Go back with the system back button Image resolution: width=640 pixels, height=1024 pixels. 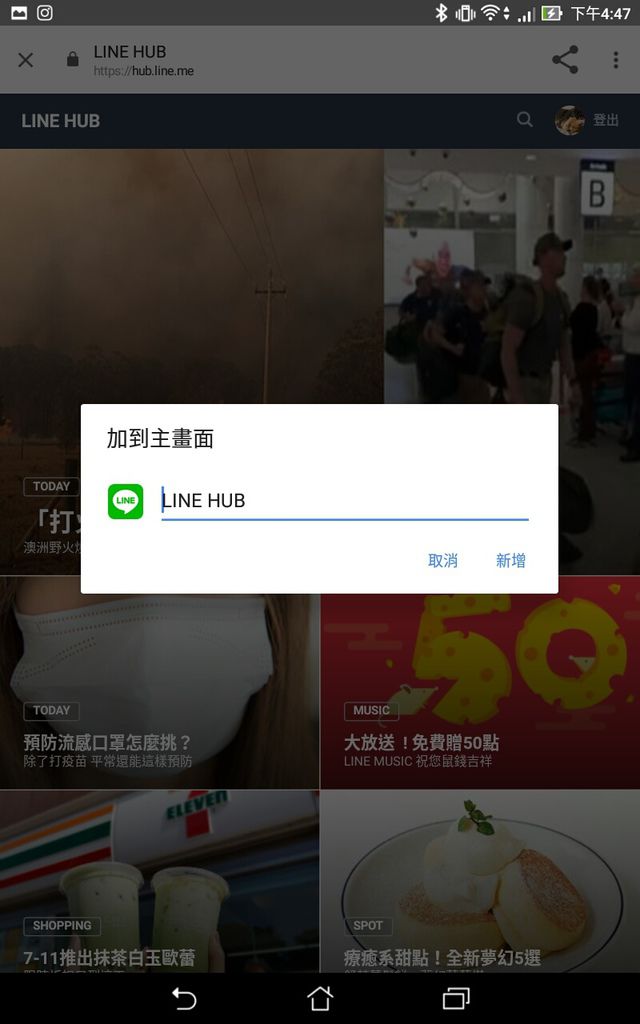(184, 999)
